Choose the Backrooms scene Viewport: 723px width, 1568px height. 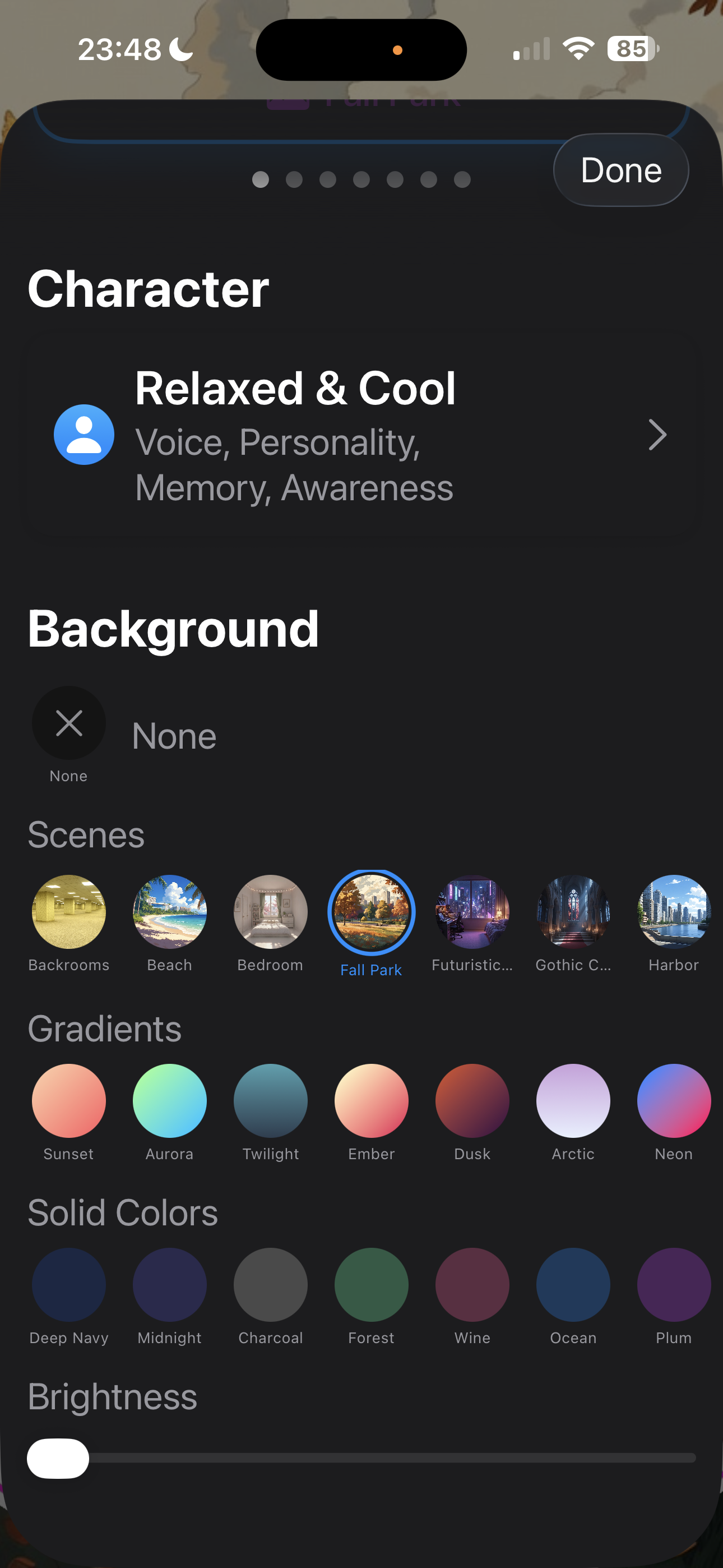pos(69,912)
